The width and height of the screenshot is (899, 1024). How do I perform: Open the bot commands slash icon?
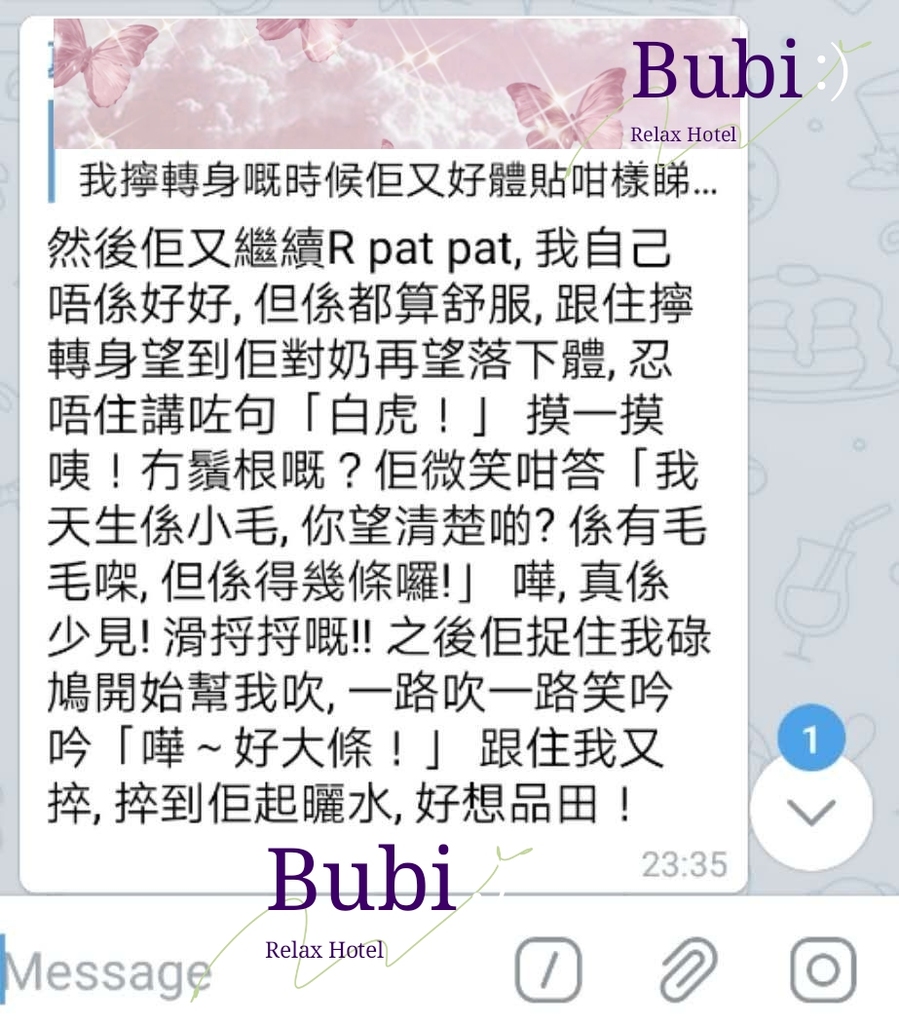click(x=548, y=969)
